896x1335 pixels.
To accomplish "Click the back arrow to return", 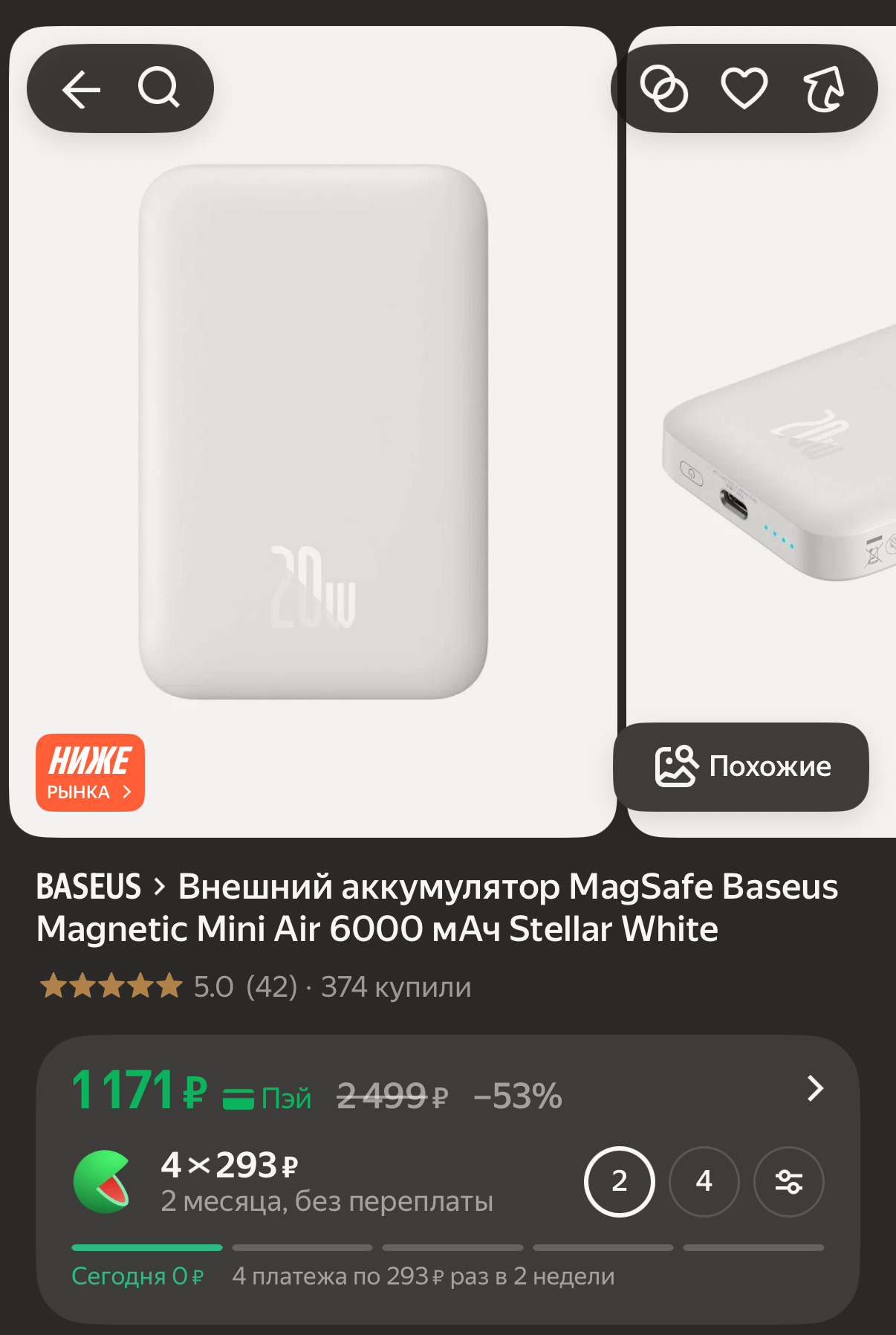I will point(82,88).
